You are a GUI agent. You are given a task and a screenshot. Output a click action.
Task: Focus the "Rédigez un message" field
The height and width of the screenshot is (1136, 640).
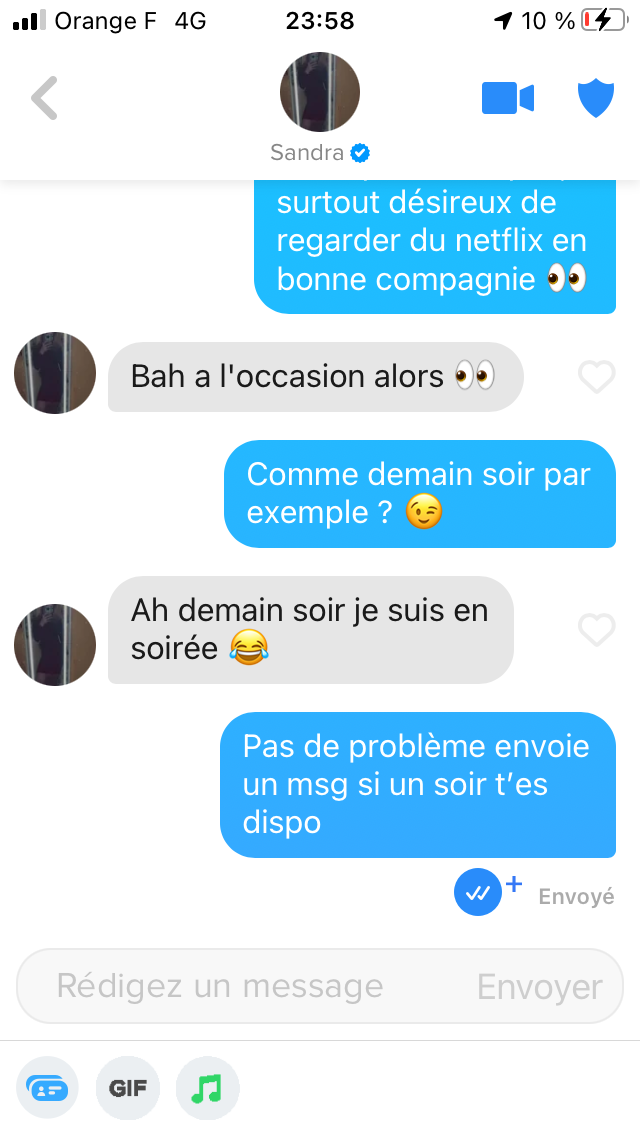click(240, 986)
